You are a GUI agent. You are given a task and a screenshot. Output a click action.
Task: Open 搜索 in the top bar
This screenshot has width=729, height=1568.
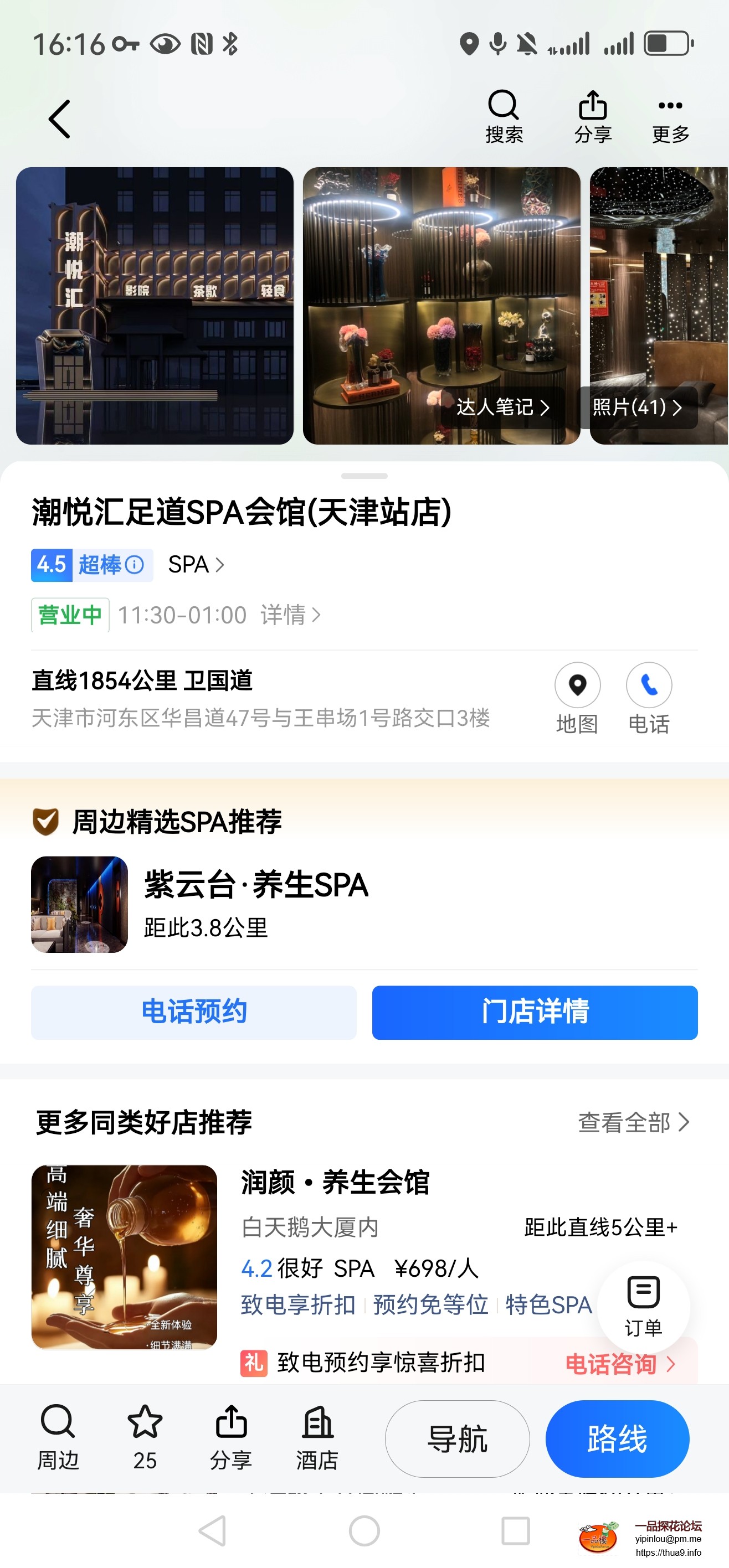(x=504, y=116)
